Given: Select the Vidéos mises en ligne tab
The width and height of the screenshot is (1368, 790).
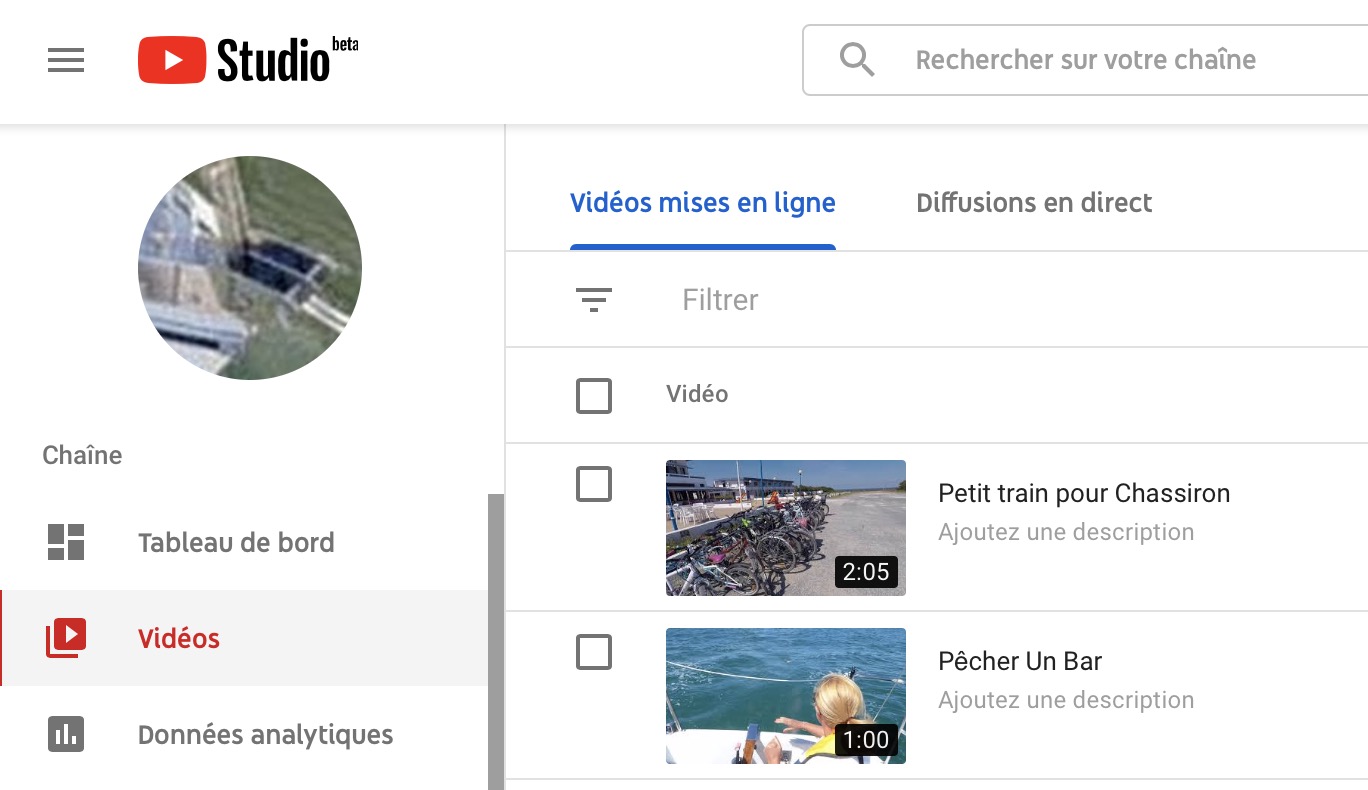Looking at the screenshot, I should point(702,203).
